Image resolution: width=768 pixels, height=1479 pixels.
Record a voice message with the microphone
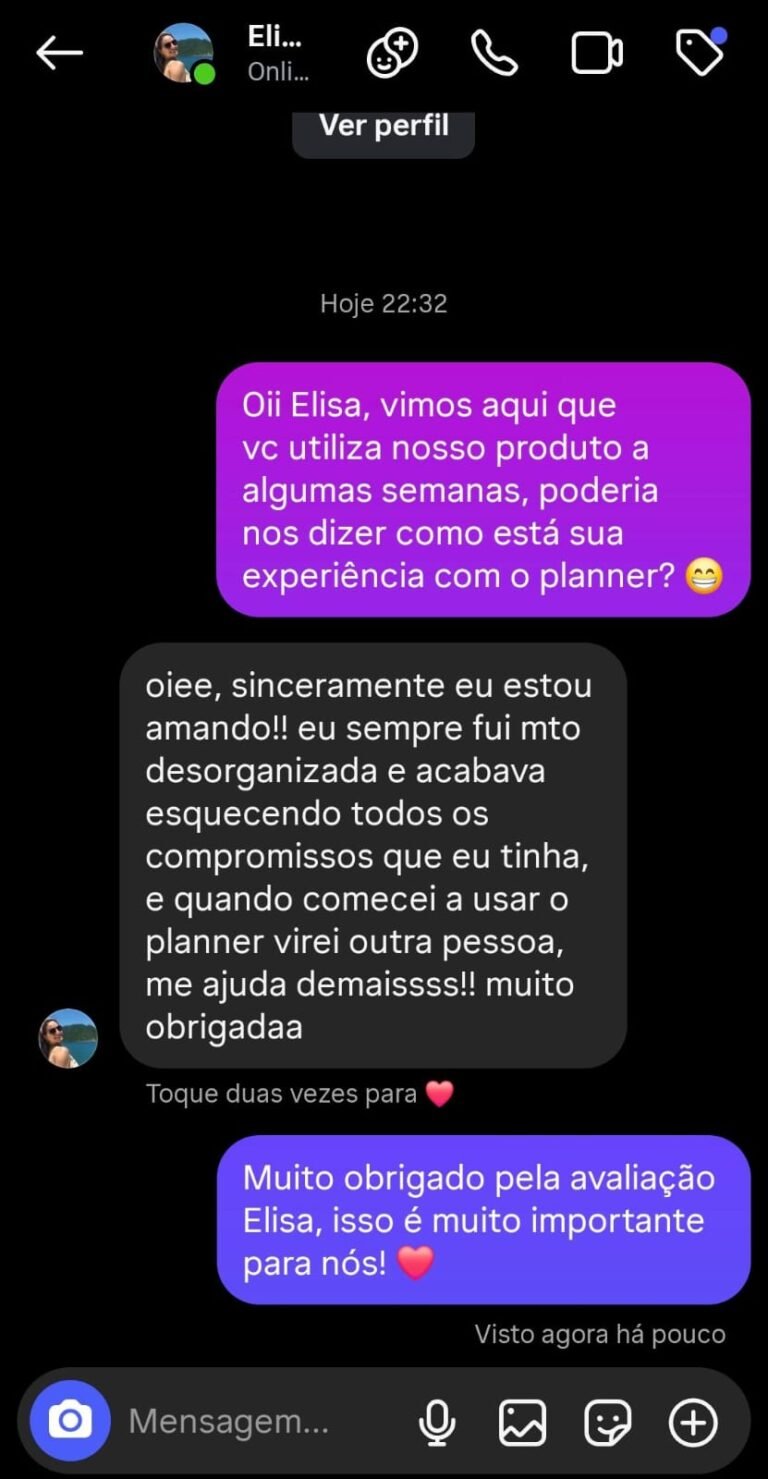(x=437, y=1421)
